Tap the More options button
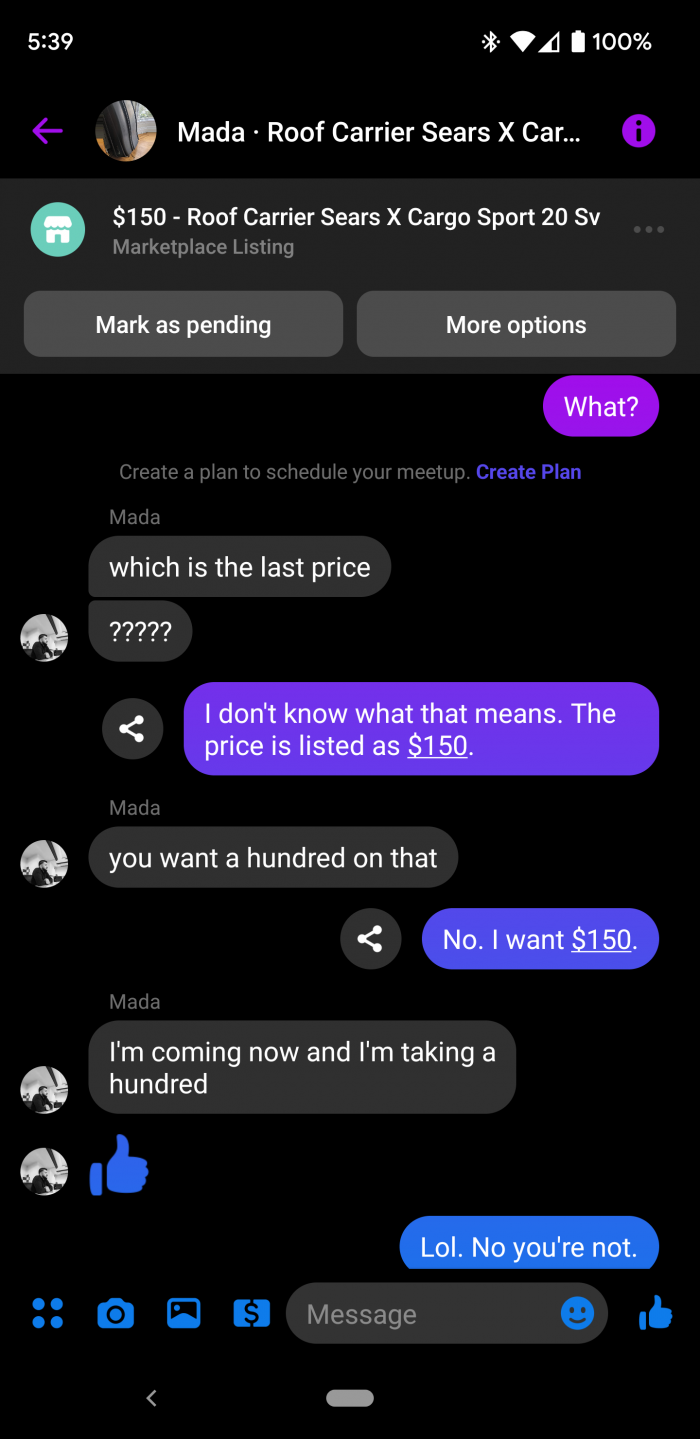The image size is (700, 1439). [x=516, y=324]
